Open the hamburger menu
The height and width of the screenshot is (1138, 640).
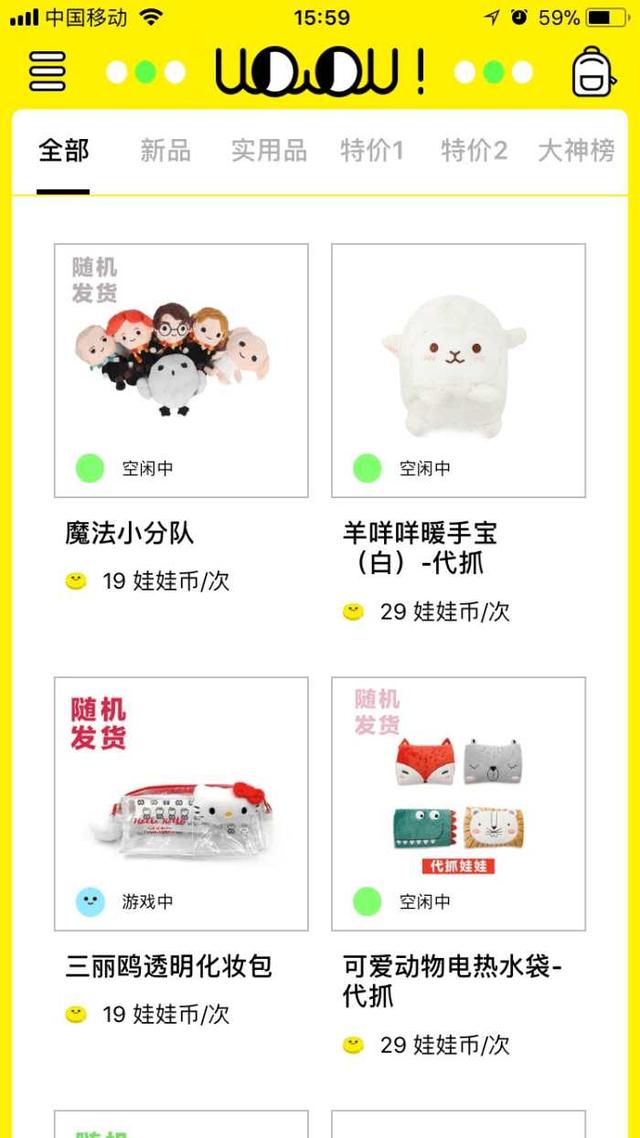pos(47,71)
